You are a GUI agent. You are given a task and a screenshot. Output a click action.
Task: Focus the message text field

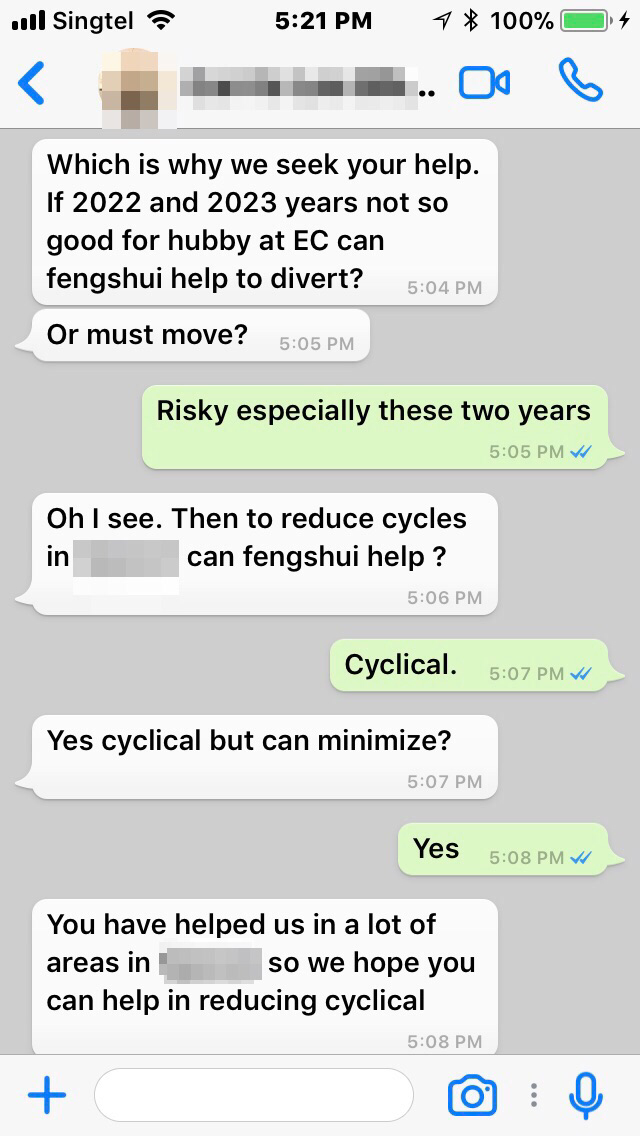(x=253, y=1096)
